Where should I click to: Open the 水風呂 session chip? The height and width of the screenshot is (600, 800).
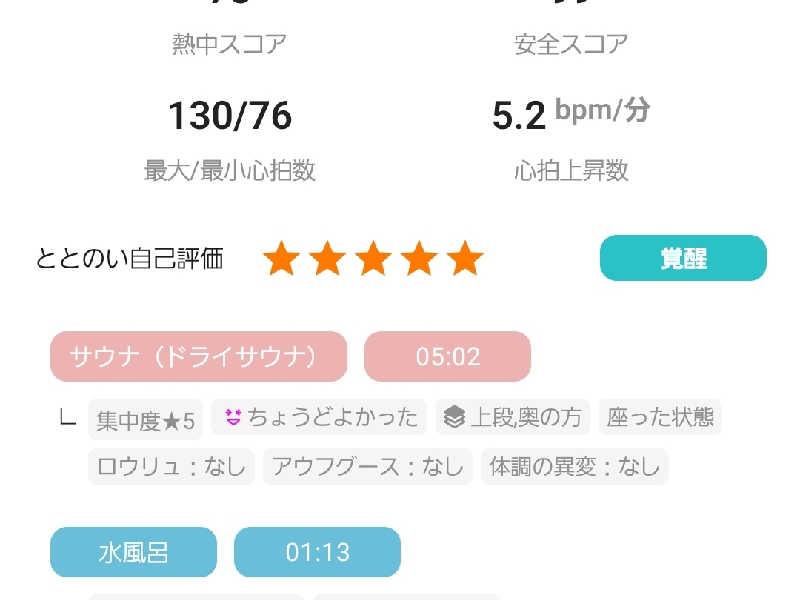(133, 552)
